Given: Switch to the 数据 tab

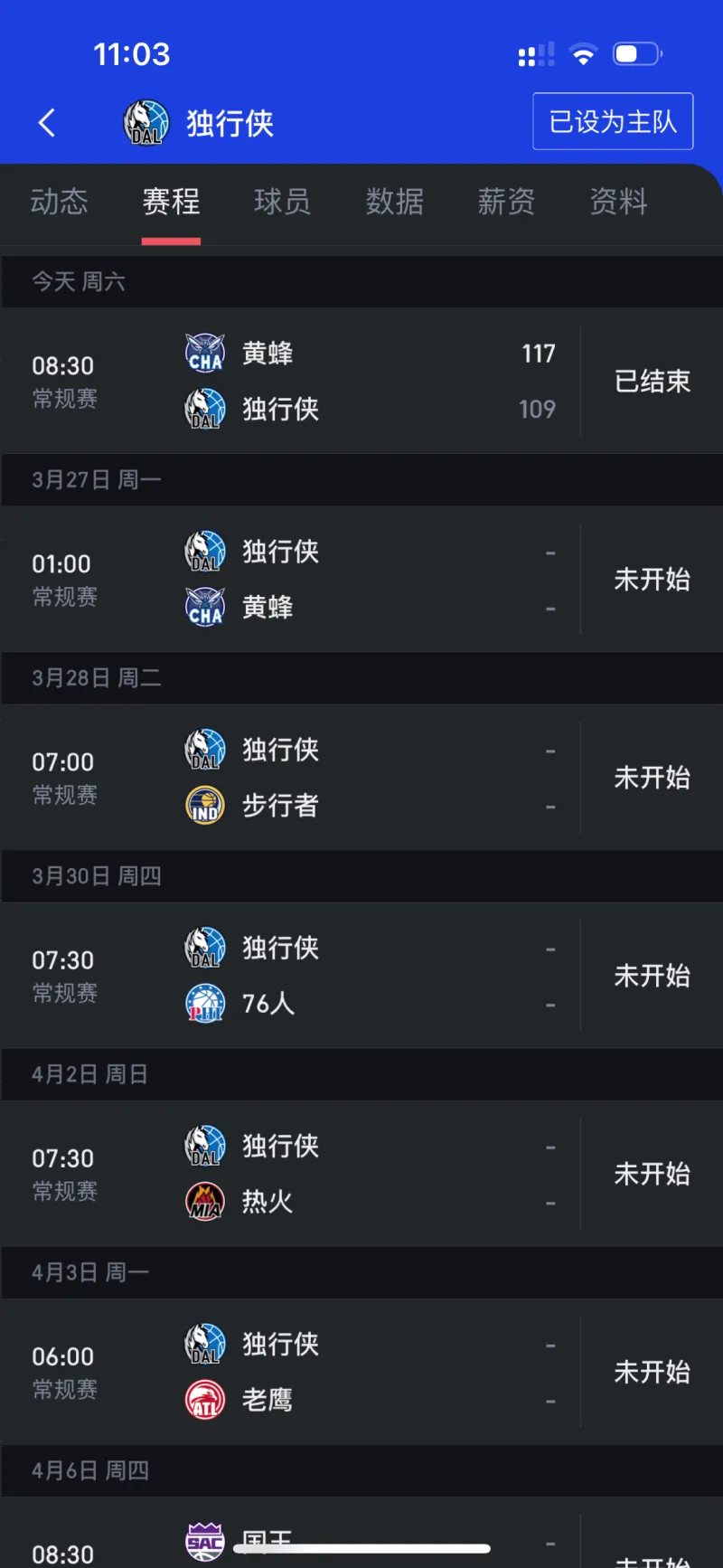Looking at the screenshot, I should tap(395, 201).
